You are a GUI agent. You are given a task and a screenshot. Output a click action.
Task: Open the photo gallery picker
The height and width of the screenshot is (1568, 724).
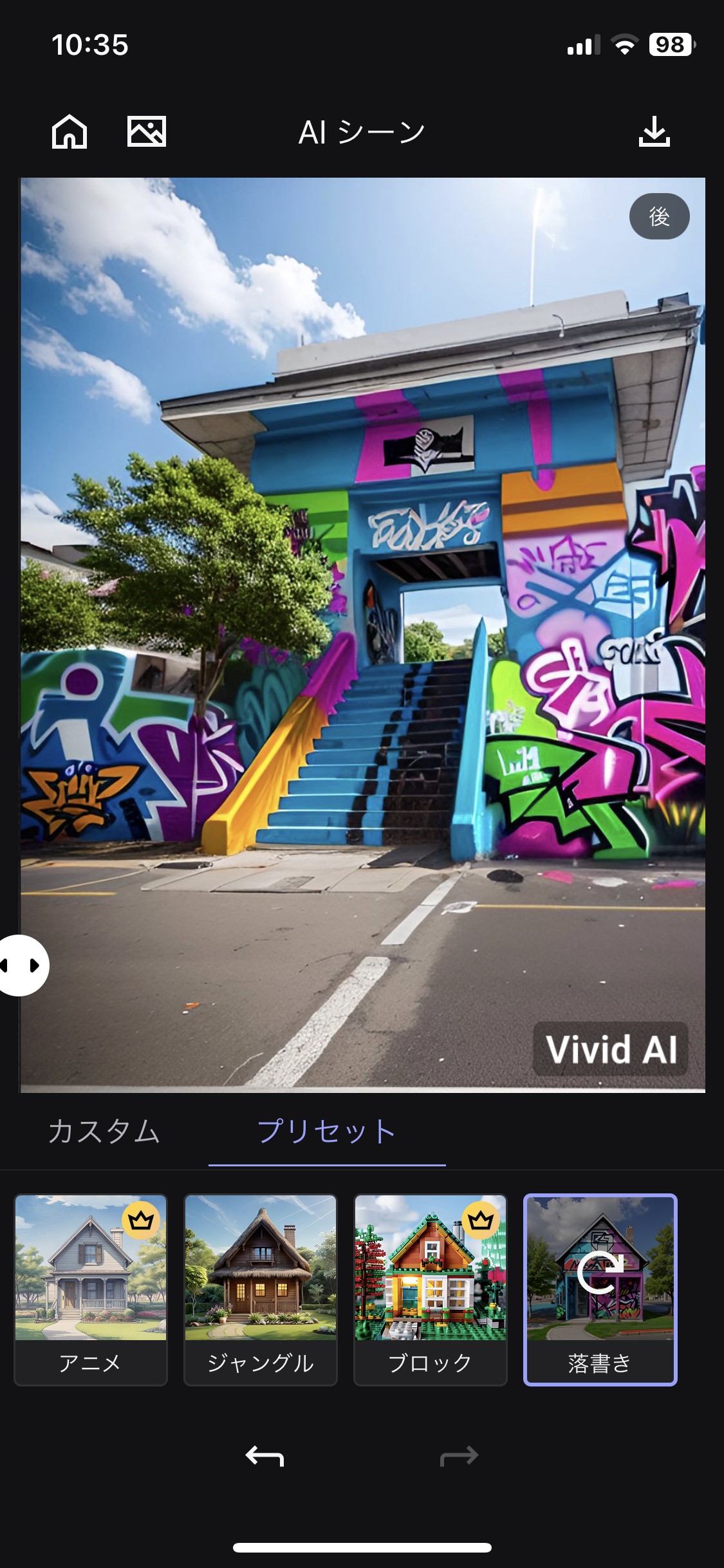(x=147, y=132)
